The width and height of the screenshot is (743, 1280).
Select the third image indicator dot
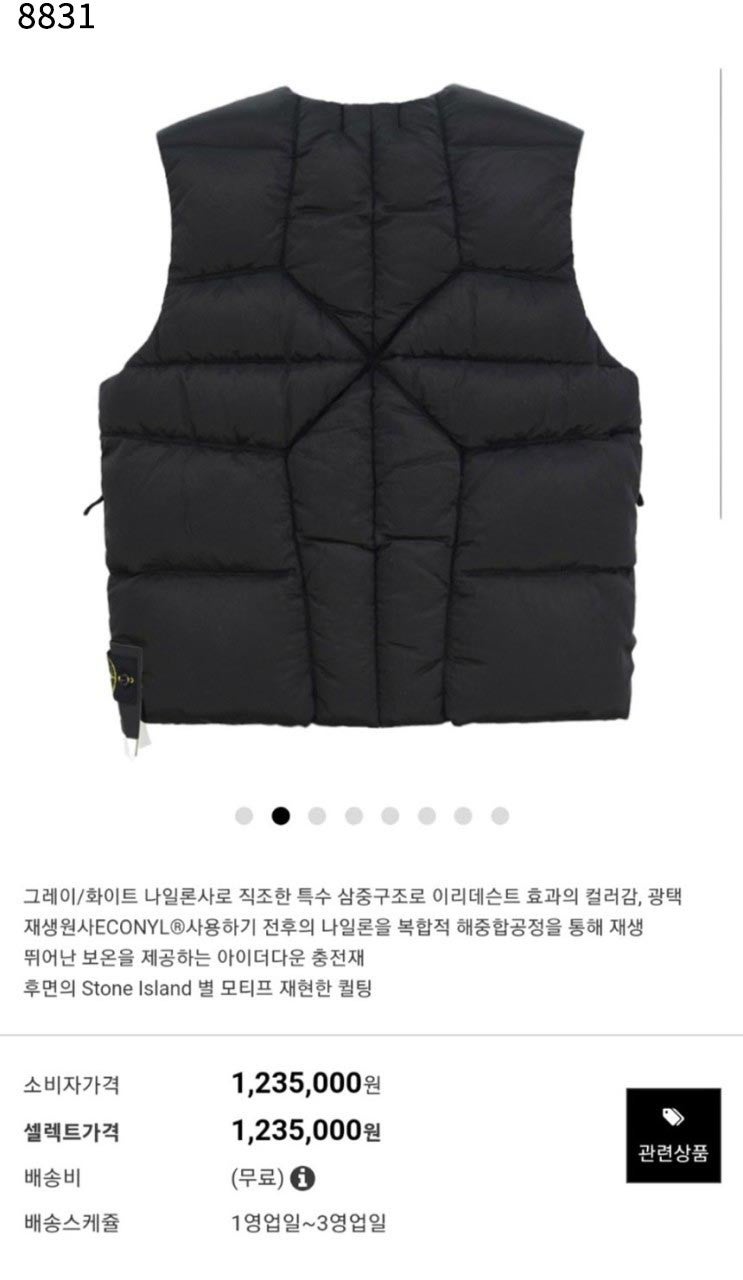pos(317,816)
